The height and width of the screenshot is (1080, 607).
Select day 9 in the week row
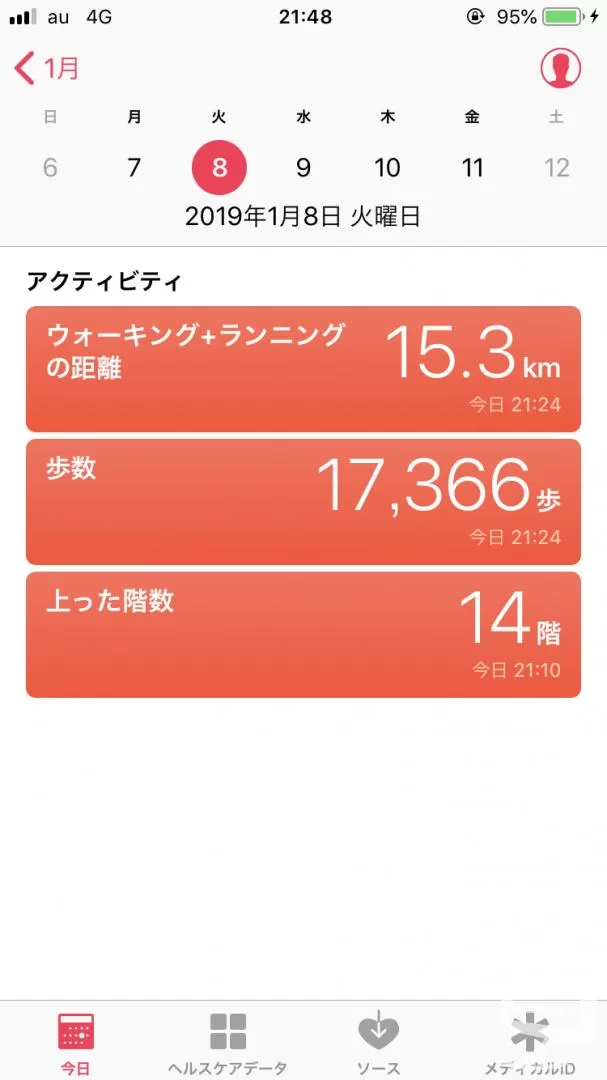click(303, 167)
